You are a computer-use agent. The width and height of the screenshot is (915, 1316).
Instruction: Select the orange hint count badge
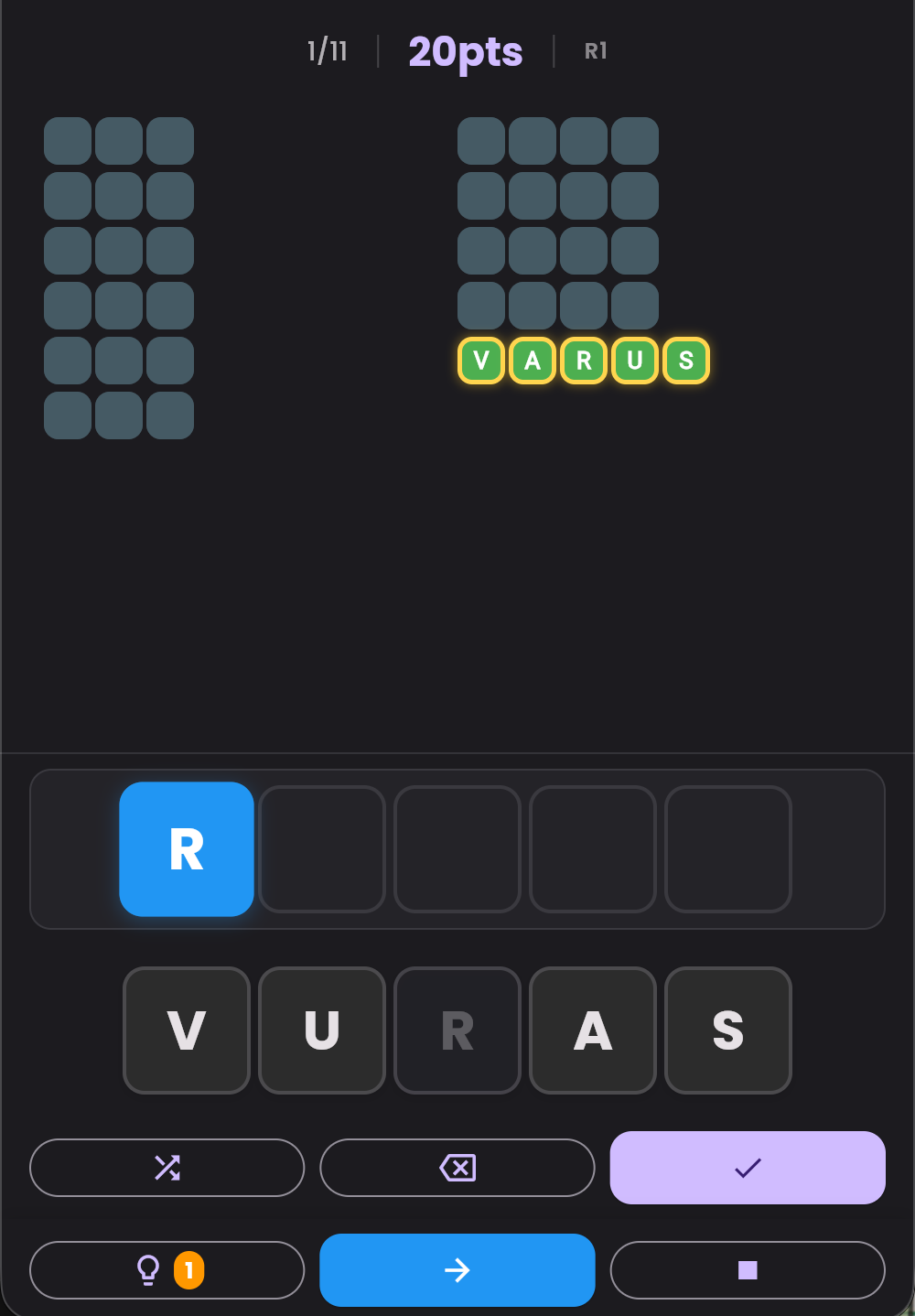pos(188,1270)
